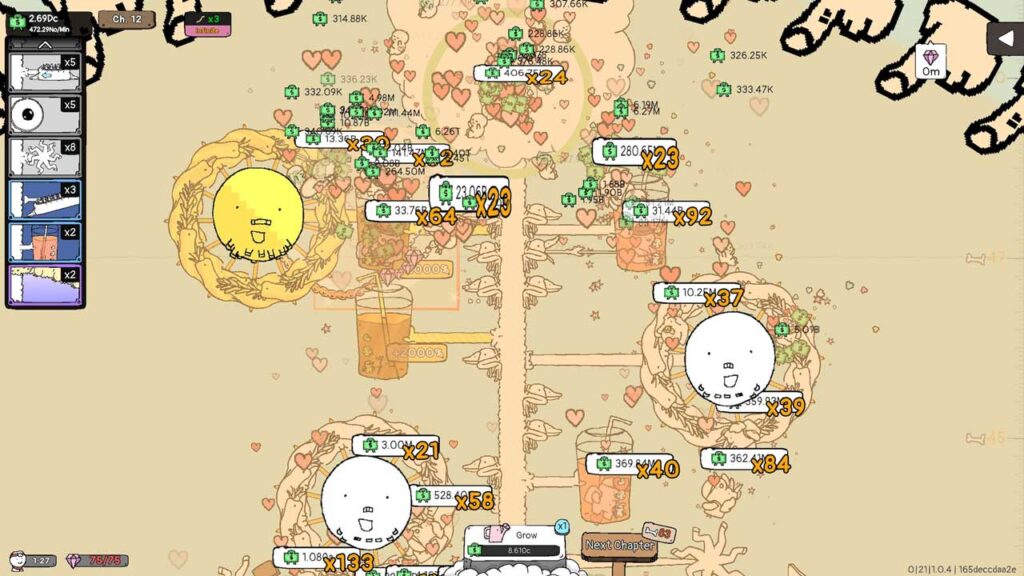Image resolution: width=1024 pixels, height=576 pixels.
Task: Select the orange drink item card x2
Action: pyautogui.click(x=45, y=242)
